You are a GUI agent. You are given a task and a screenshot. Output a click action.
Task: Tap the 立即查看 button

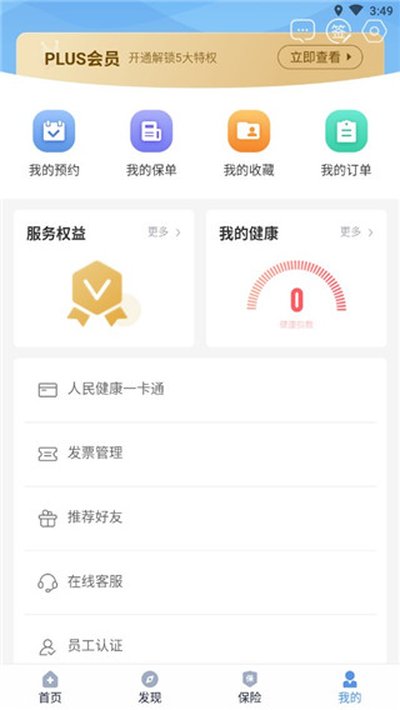click(x=320, y=57)
